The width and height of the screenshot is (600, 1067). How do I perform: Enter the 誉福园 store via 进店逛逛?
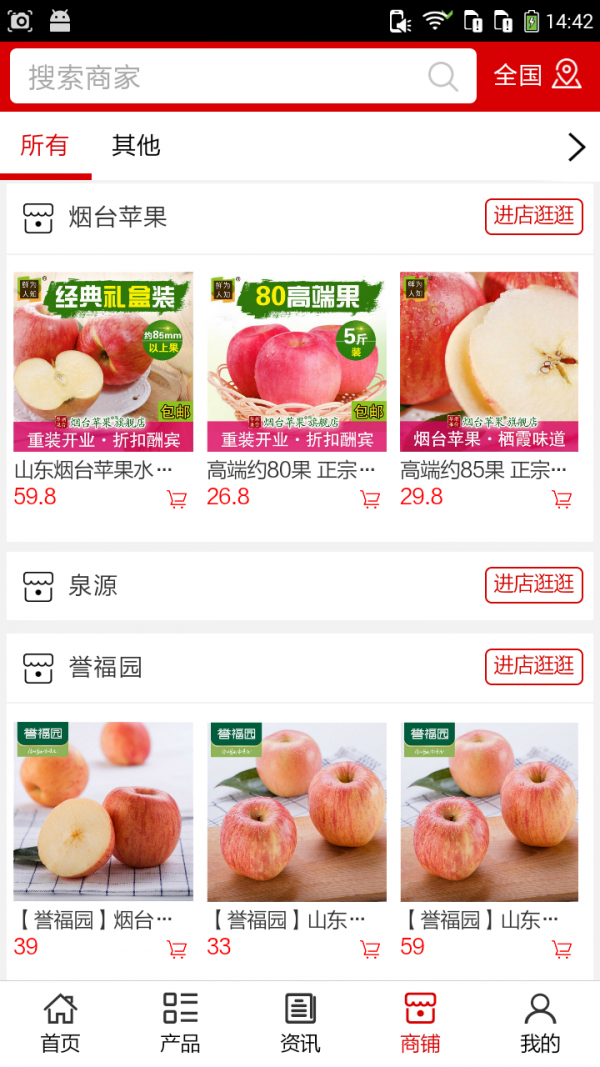[x=534, y=666]
